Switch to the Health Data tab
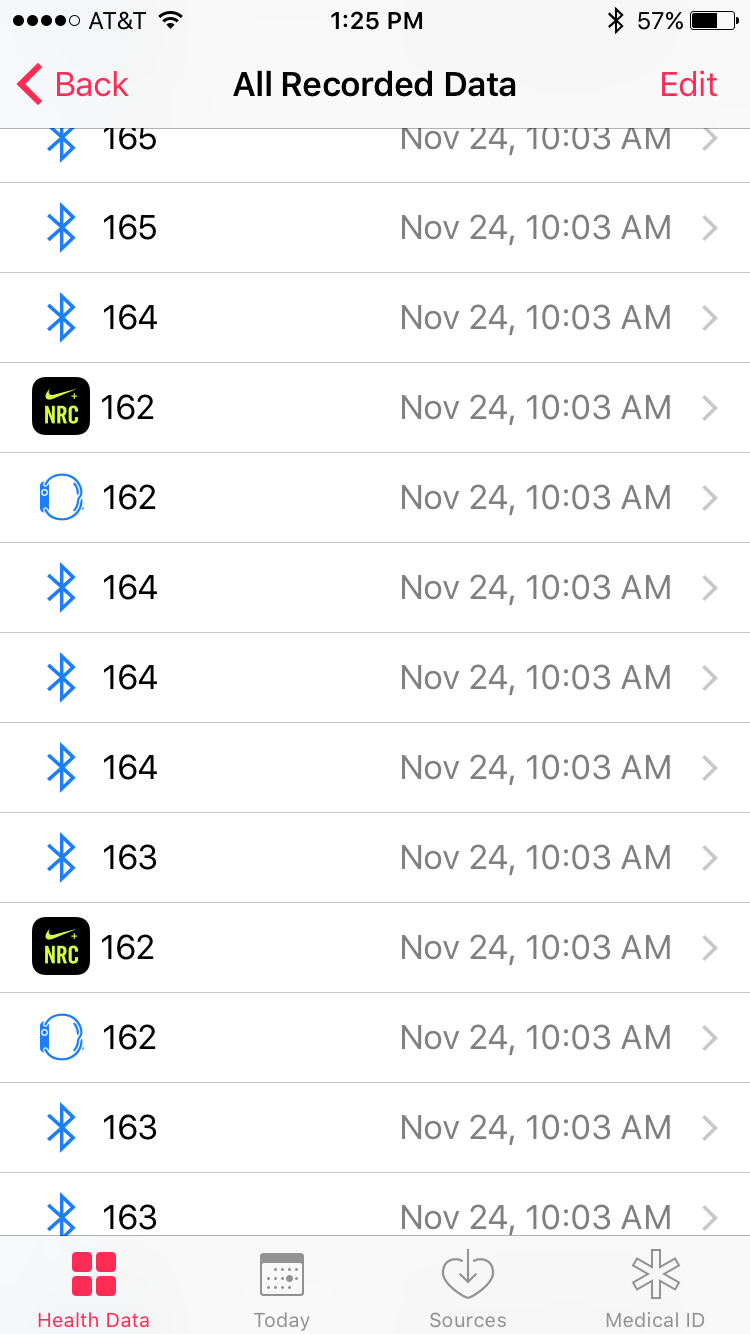Screen dimensions: 750x1334 tap(93, 1288)
